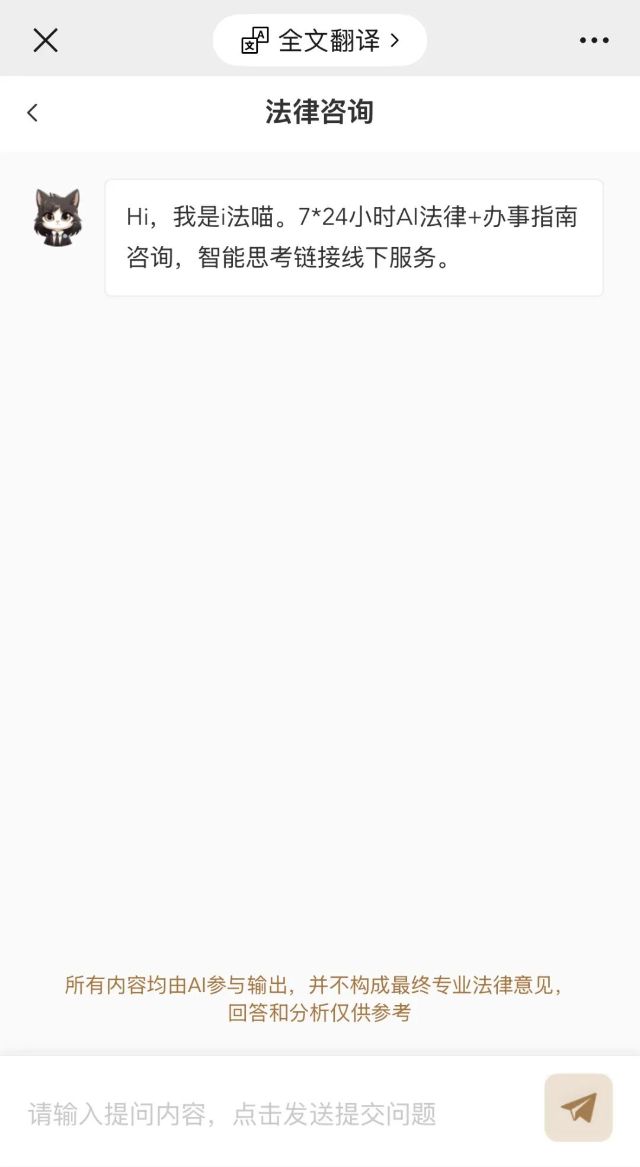Viewport: 640px width, 1167px height.
Task: Open 全文翻译 full-text translation
Action: coord(320,40)
